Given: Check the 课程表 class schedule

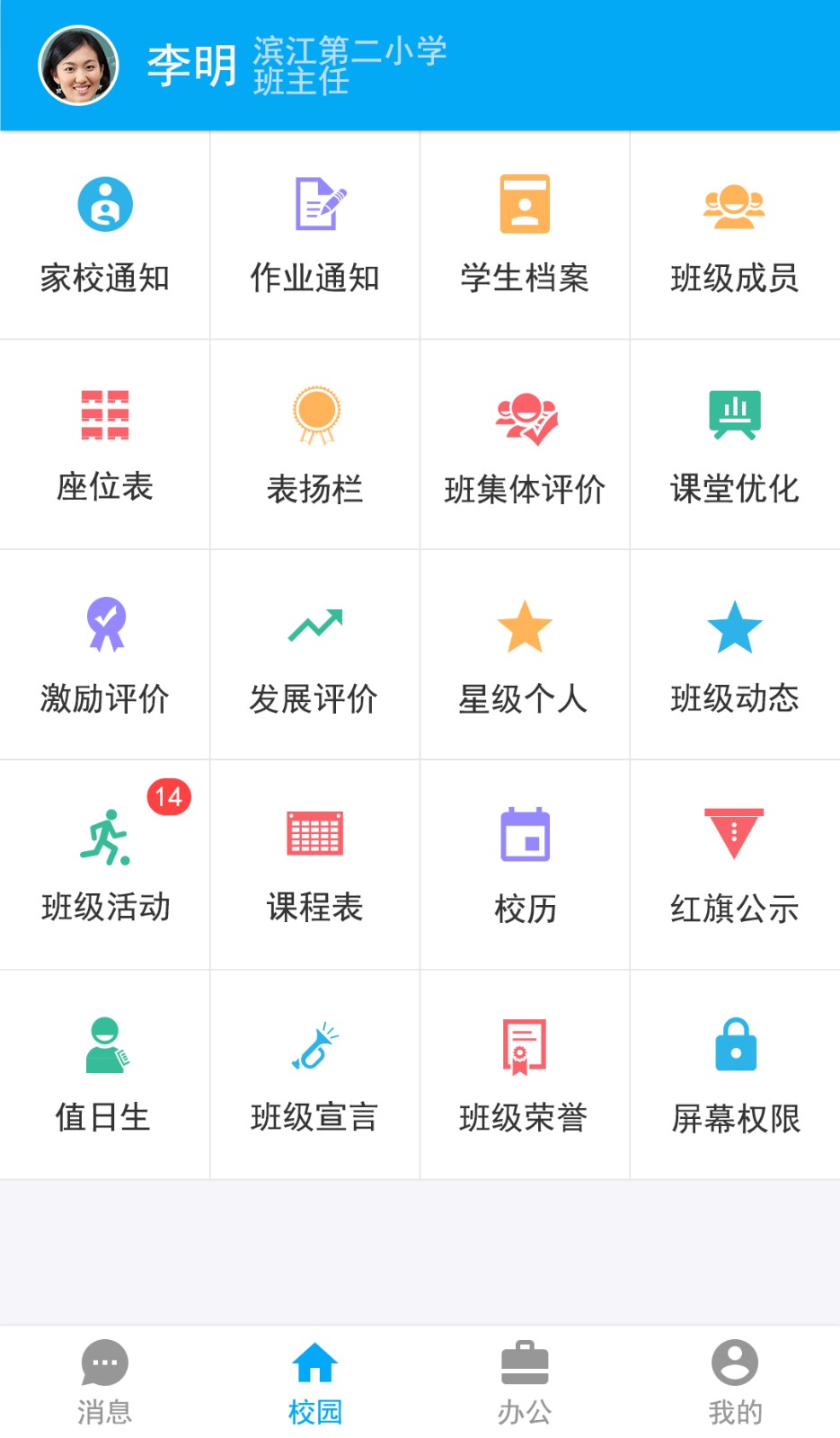Looking at the screenshot, I should pyautogui.click(x=314, y=865).
